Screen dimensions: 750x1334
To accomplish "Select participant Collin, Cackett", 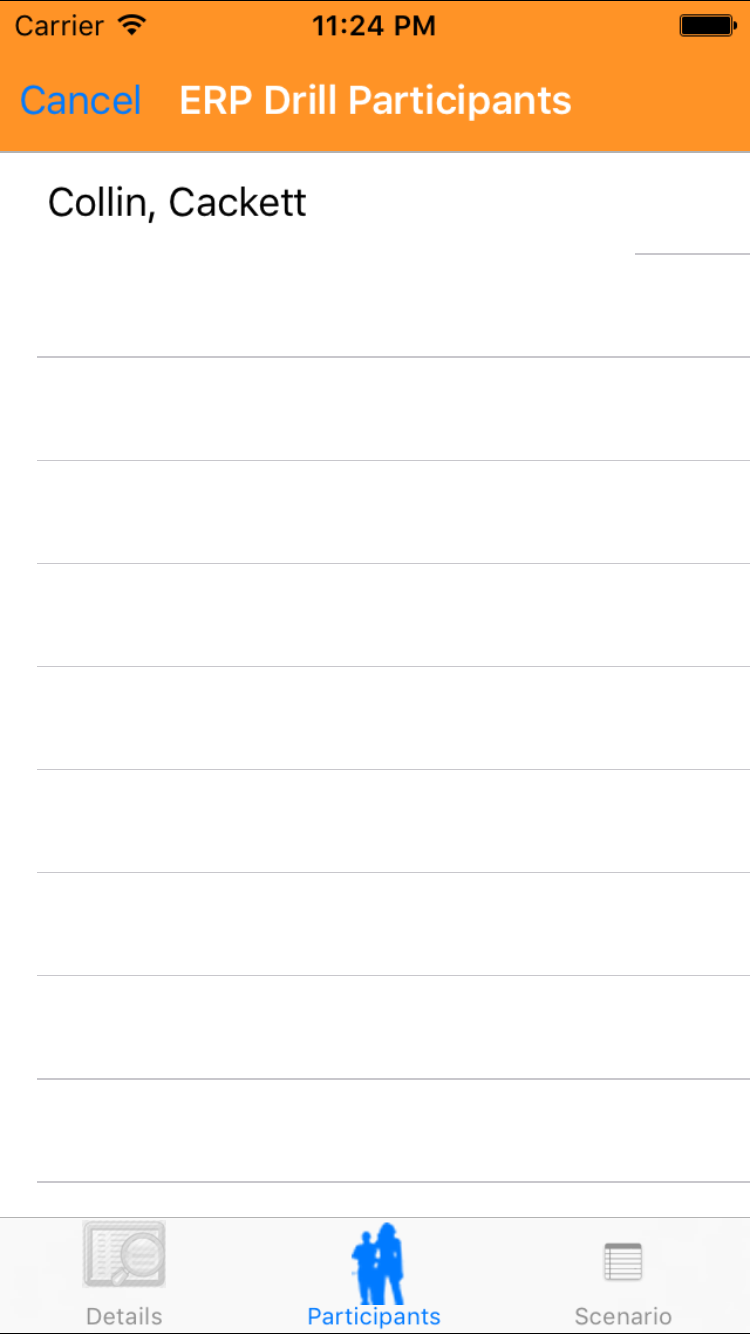I will coord(178,203).
